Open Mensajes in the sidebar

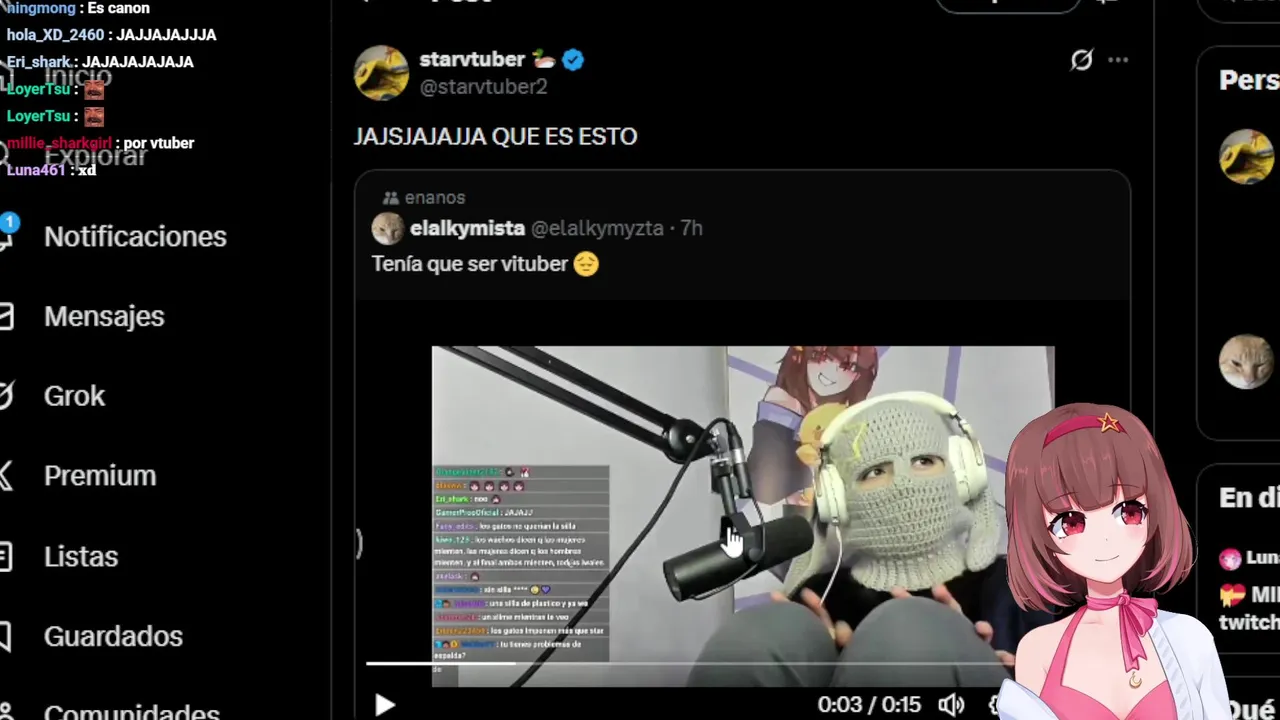coord(104,316)
